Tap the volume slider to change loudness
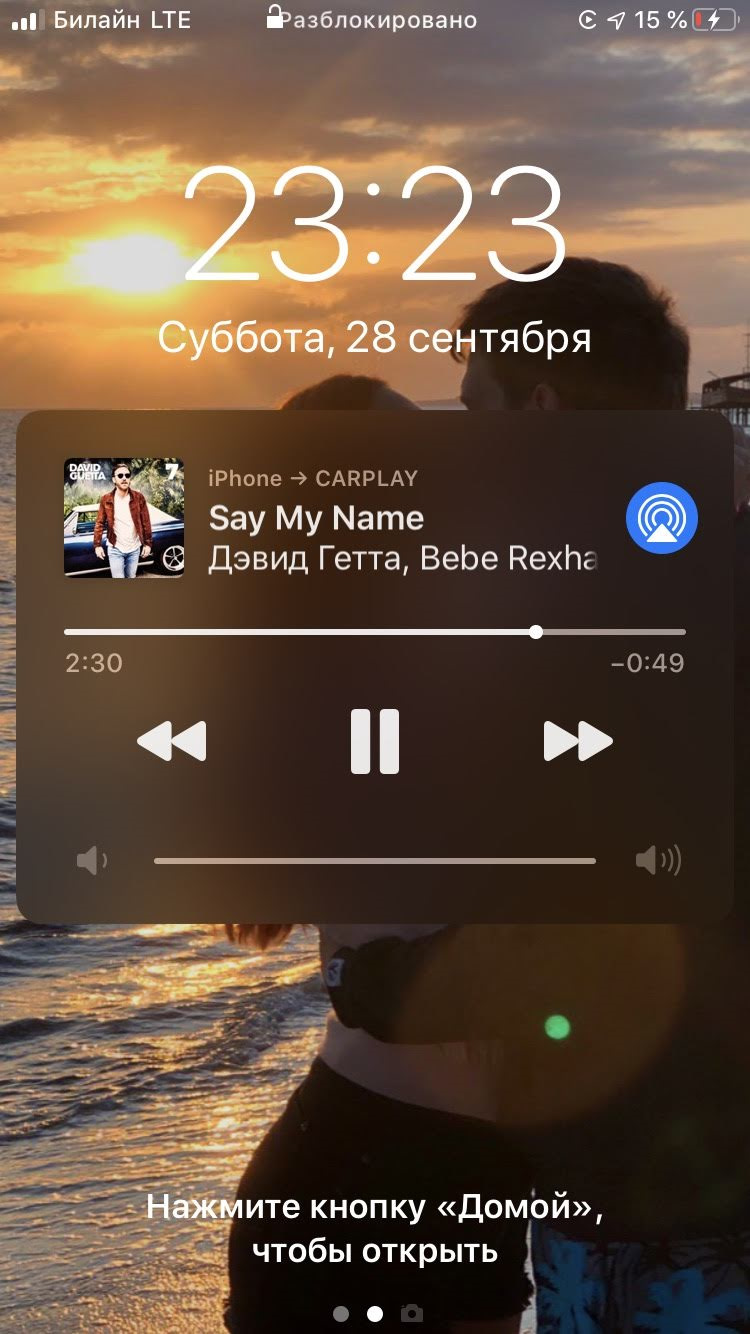The height and width of the screenshot is (1334, 750). click(375, 860)
